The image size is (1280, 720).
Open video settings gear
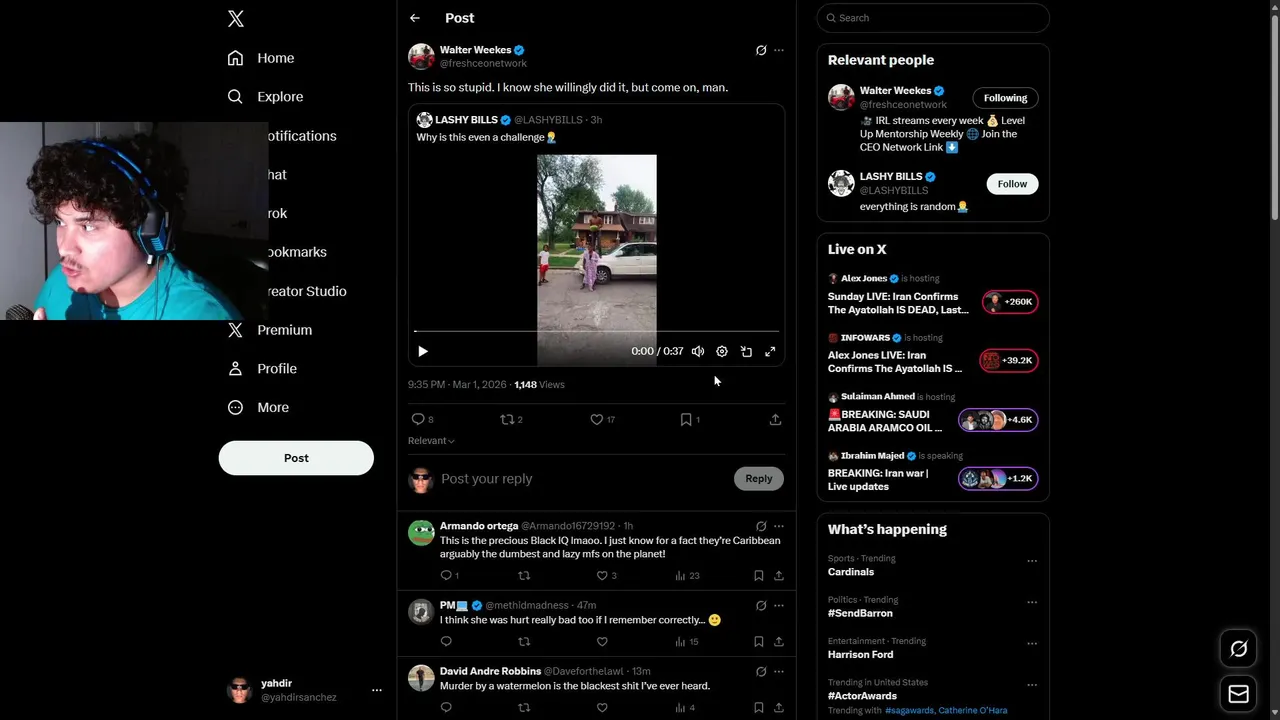(722, 352)
